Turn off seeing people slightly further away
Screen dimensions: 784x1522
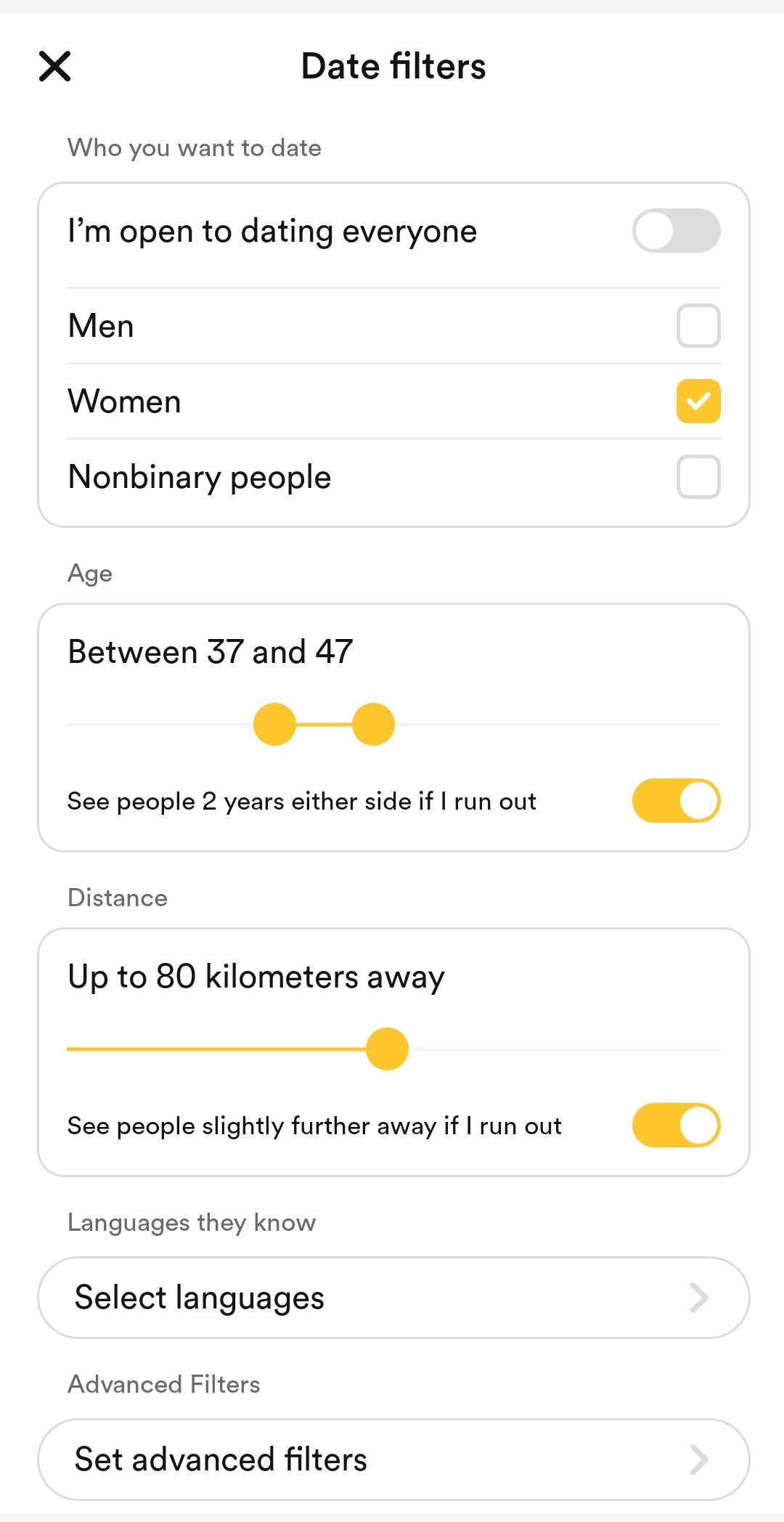676,1126
